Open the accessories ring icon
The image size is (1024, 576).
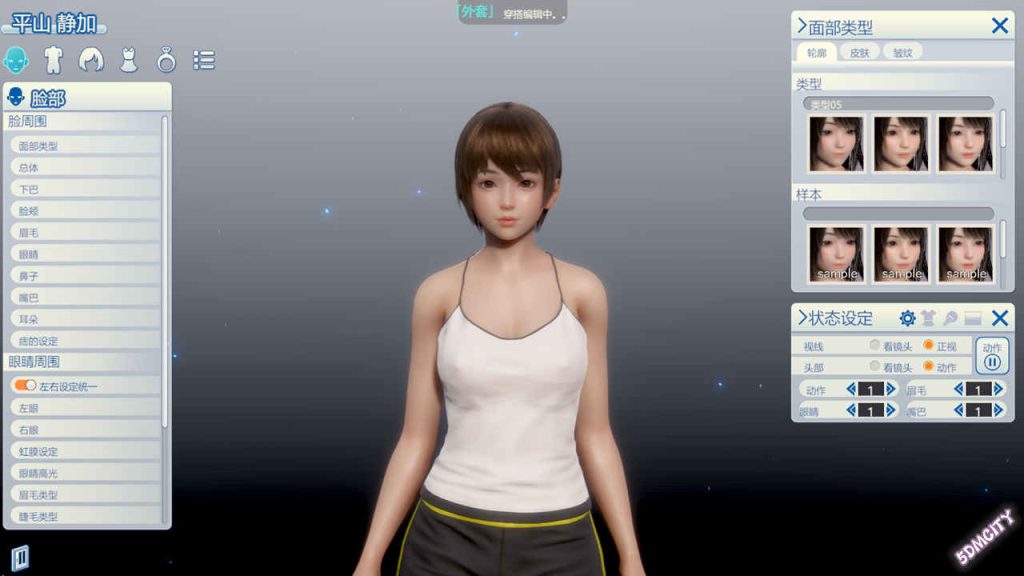[166, 60]
